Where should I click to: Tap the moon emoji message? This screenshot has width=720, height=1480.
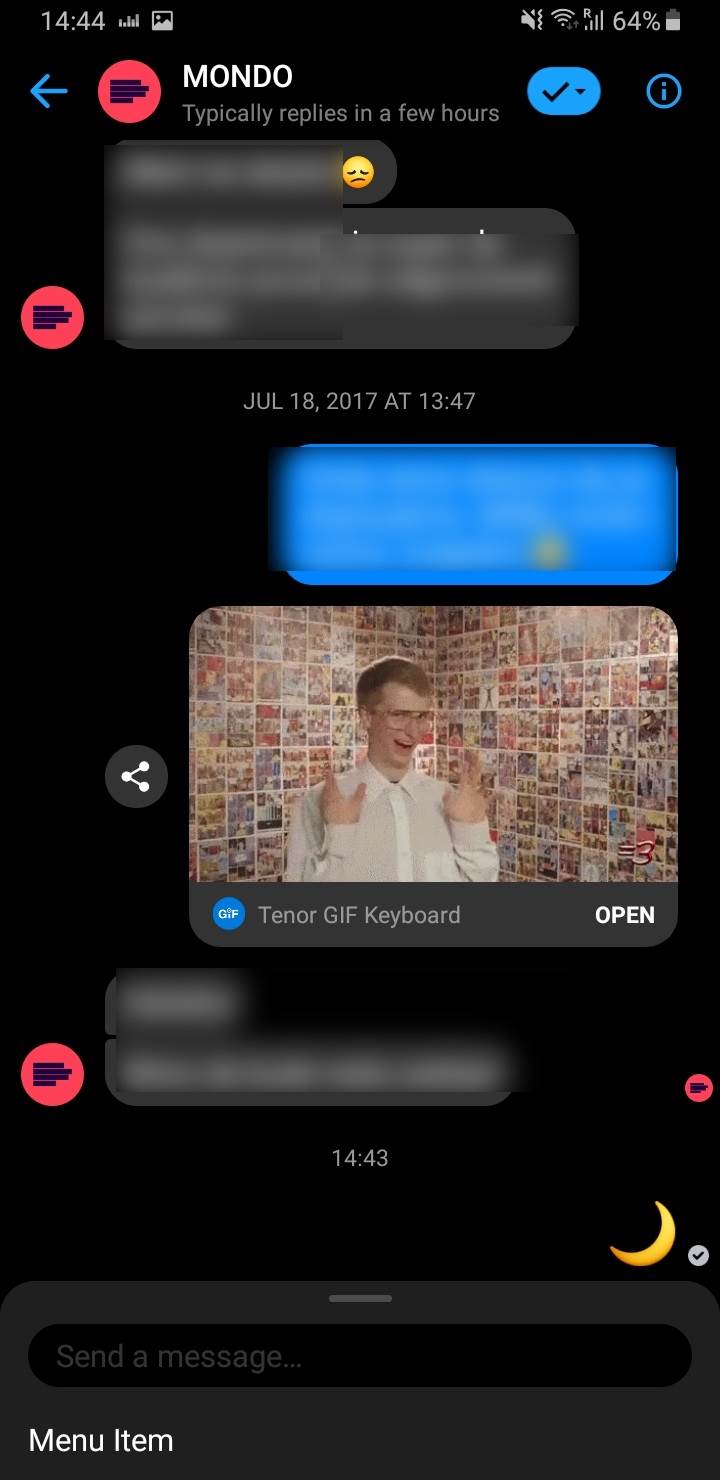coord(643,1234)
